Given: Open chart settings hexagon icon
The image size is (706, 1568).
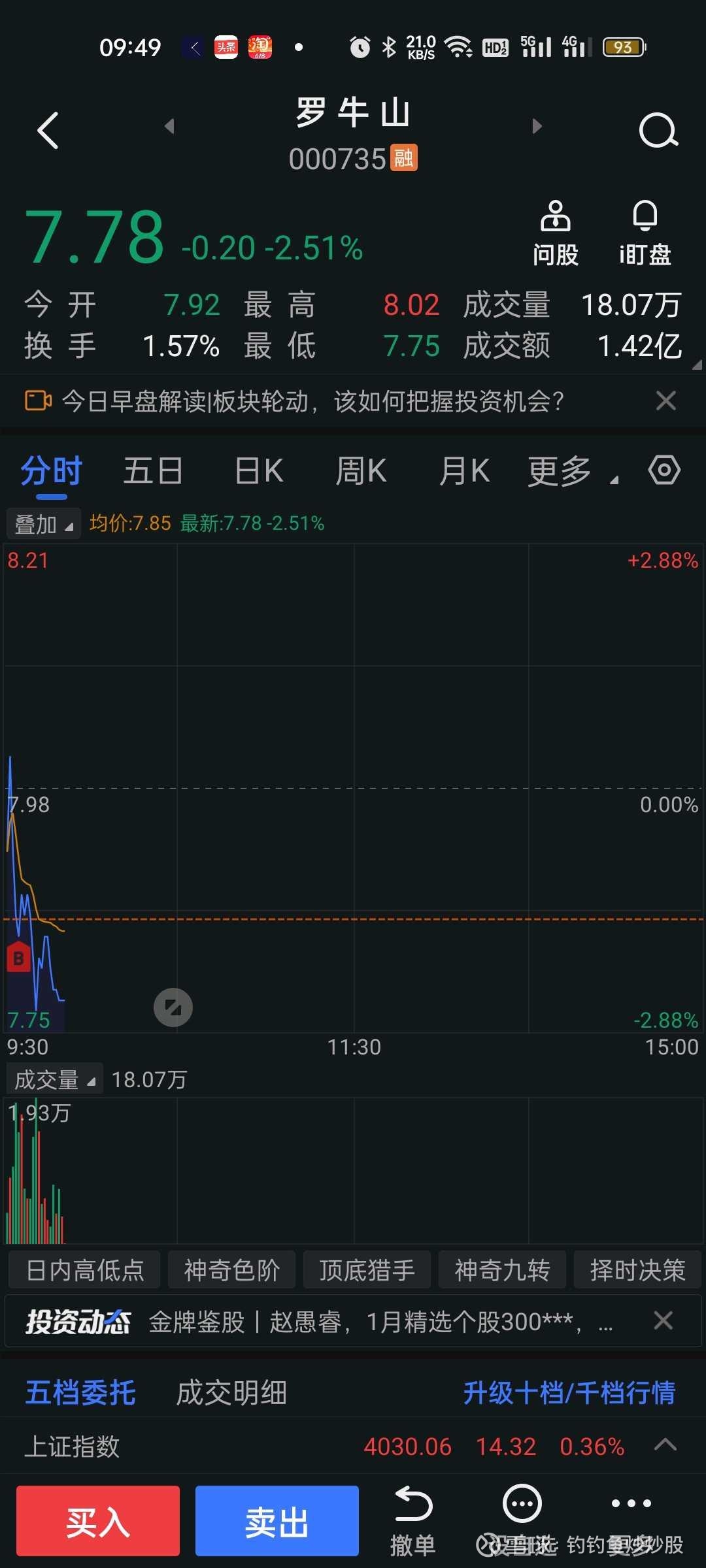Looking at the screenshot, I should pyautogui.click(x=664, y=470).
